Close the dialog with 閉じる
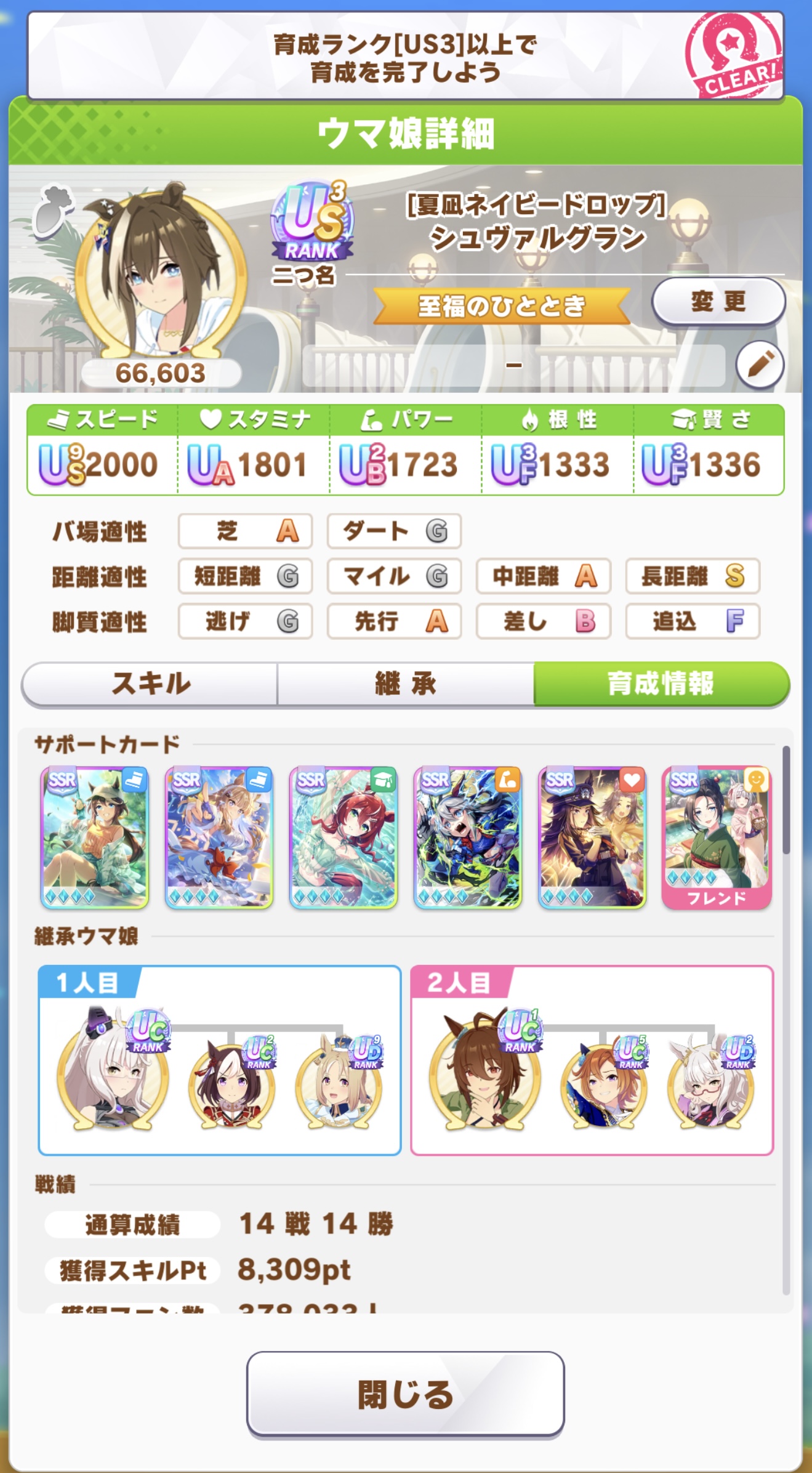 (405, 1395)
